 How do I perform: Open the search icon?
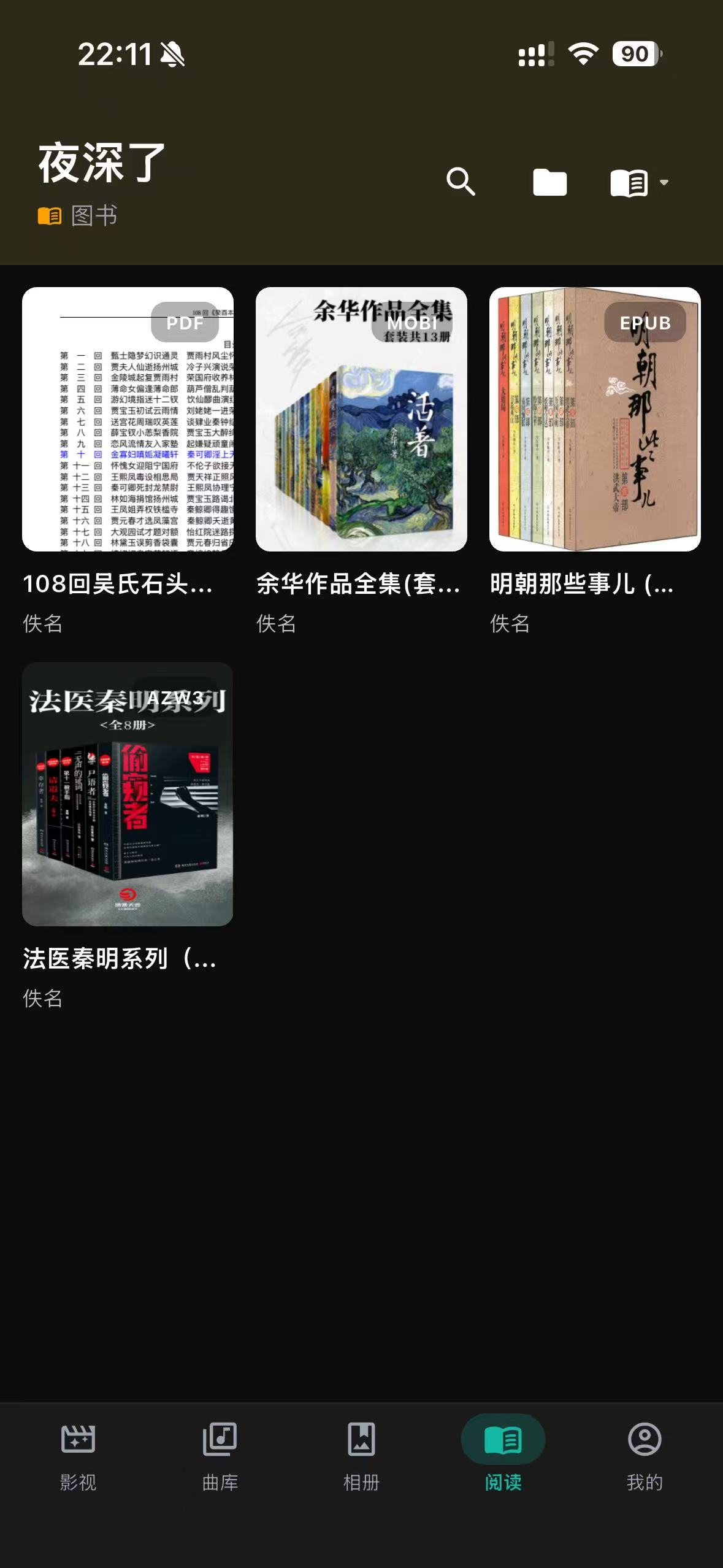(x=461, y=182)
